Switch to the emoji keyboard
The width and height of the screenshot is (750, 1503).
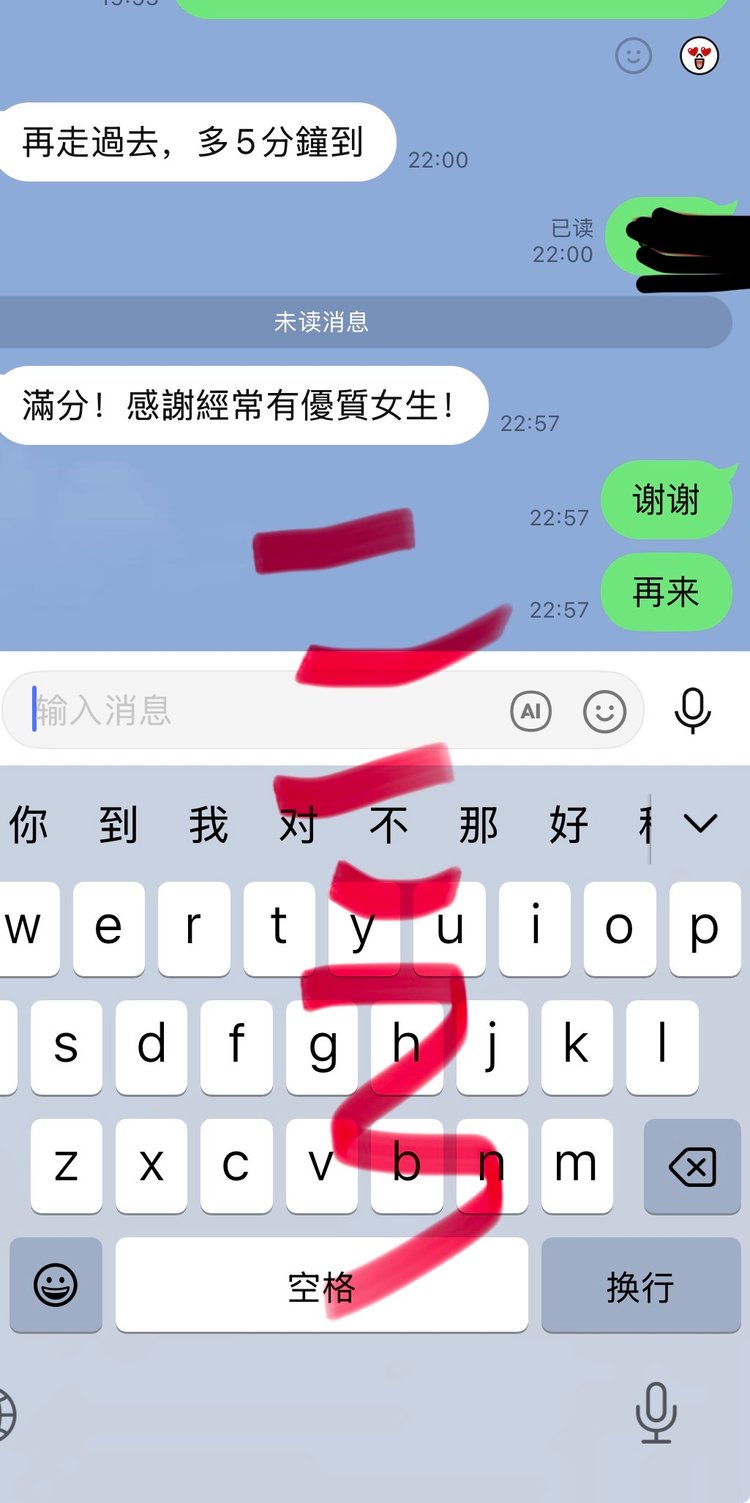pos(56,1286)
